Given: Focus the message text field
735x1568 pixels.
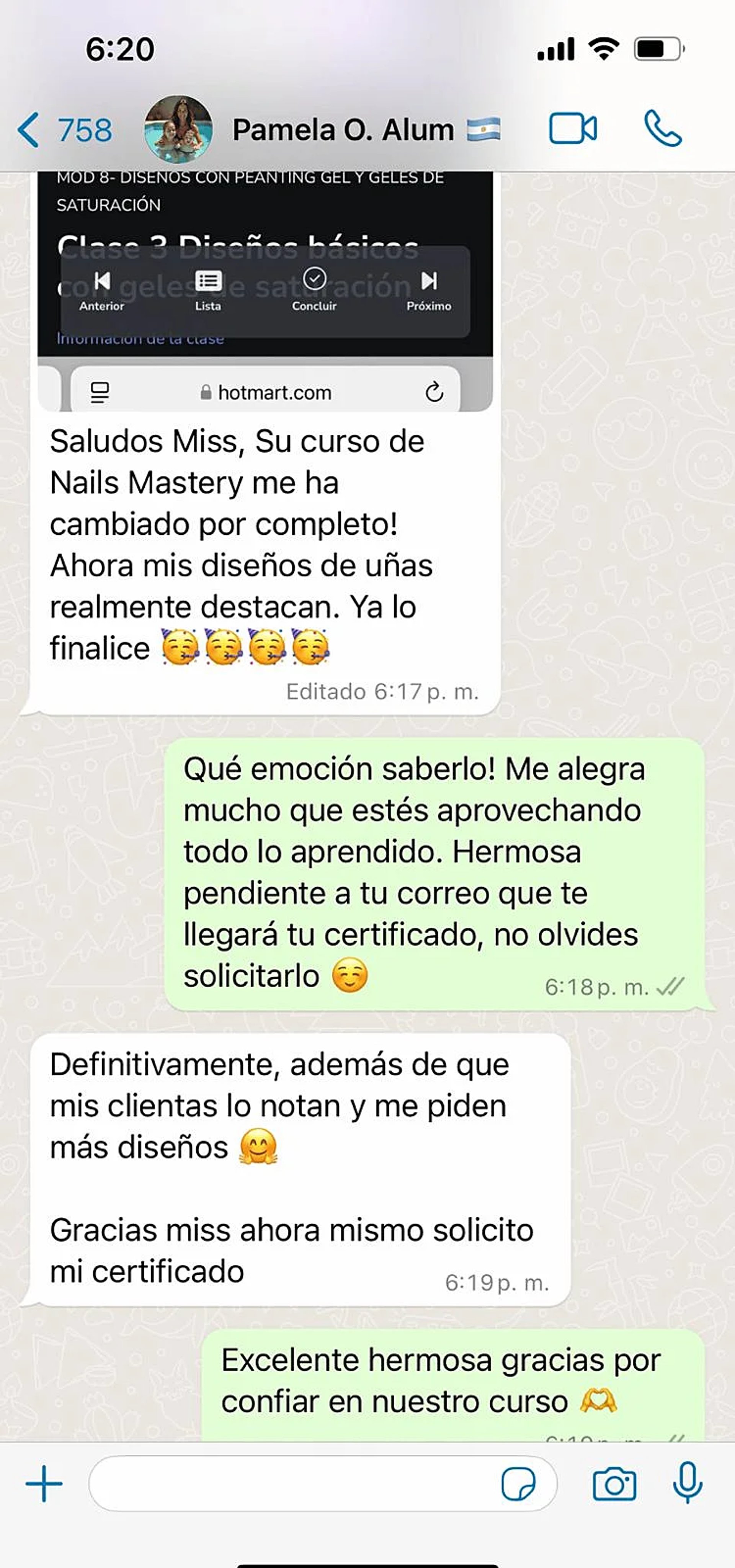Looking at the screenshot, I should click(292, 1484).
